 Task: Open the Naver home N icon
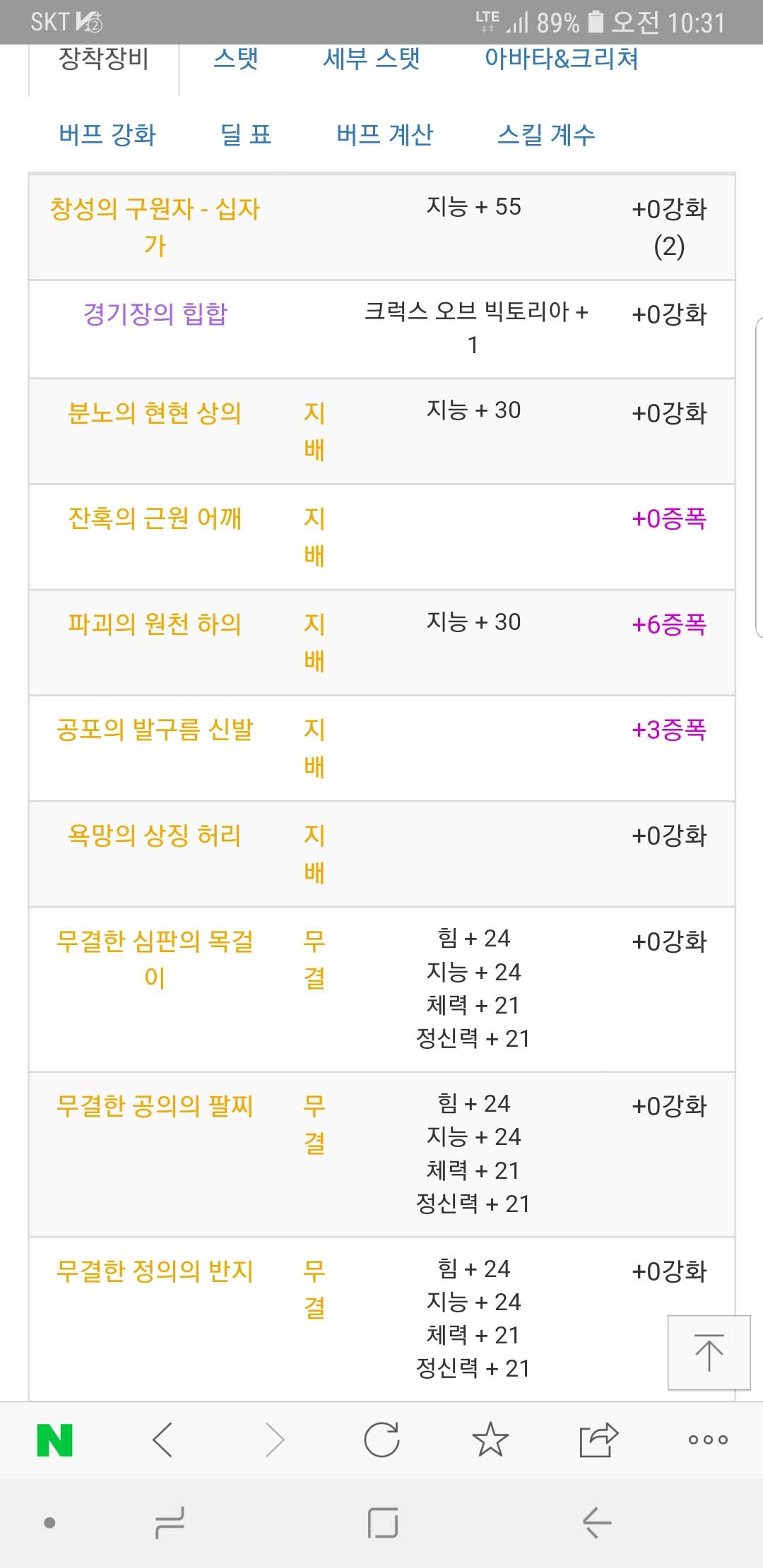[55, 1439]
